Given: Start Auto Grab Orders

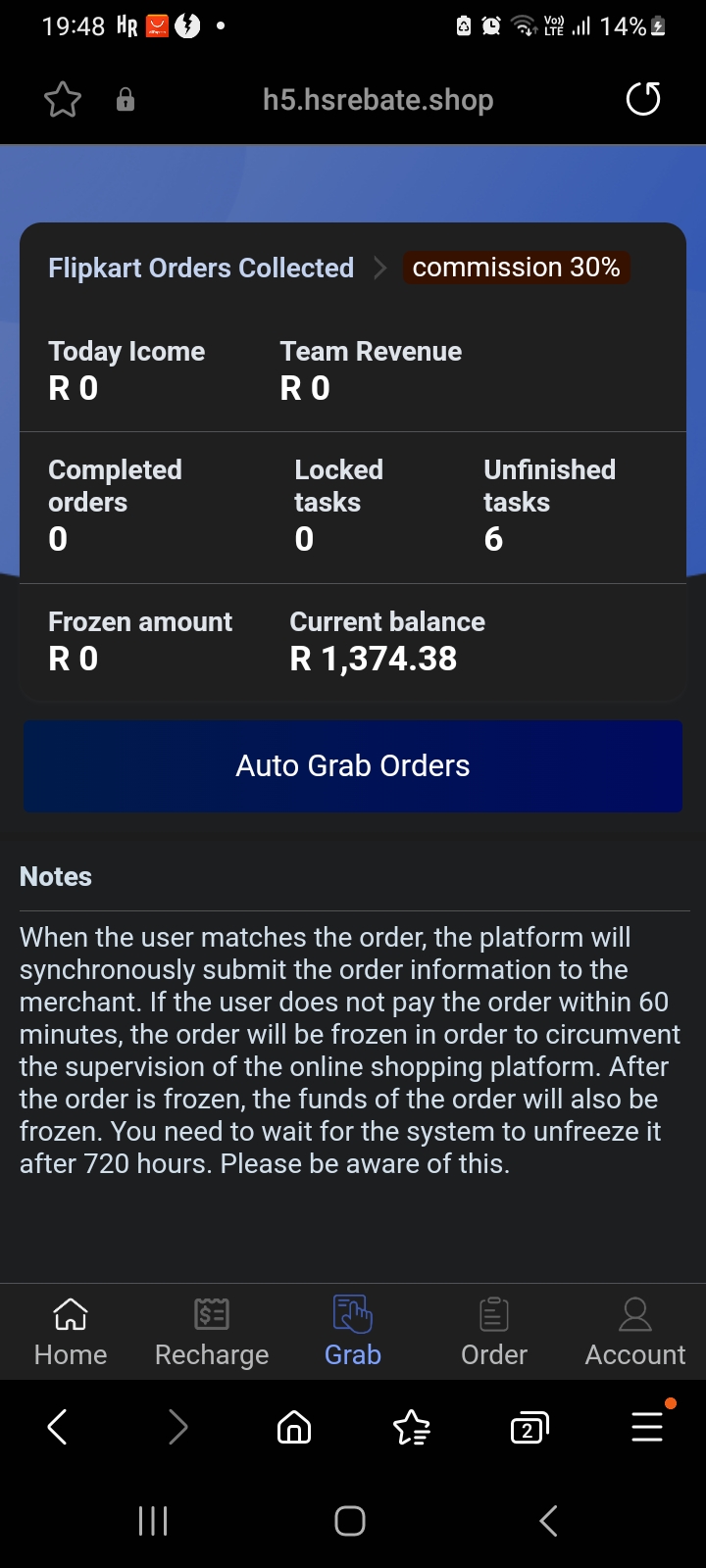Looking at the screenshot, I should coord(353,765).
